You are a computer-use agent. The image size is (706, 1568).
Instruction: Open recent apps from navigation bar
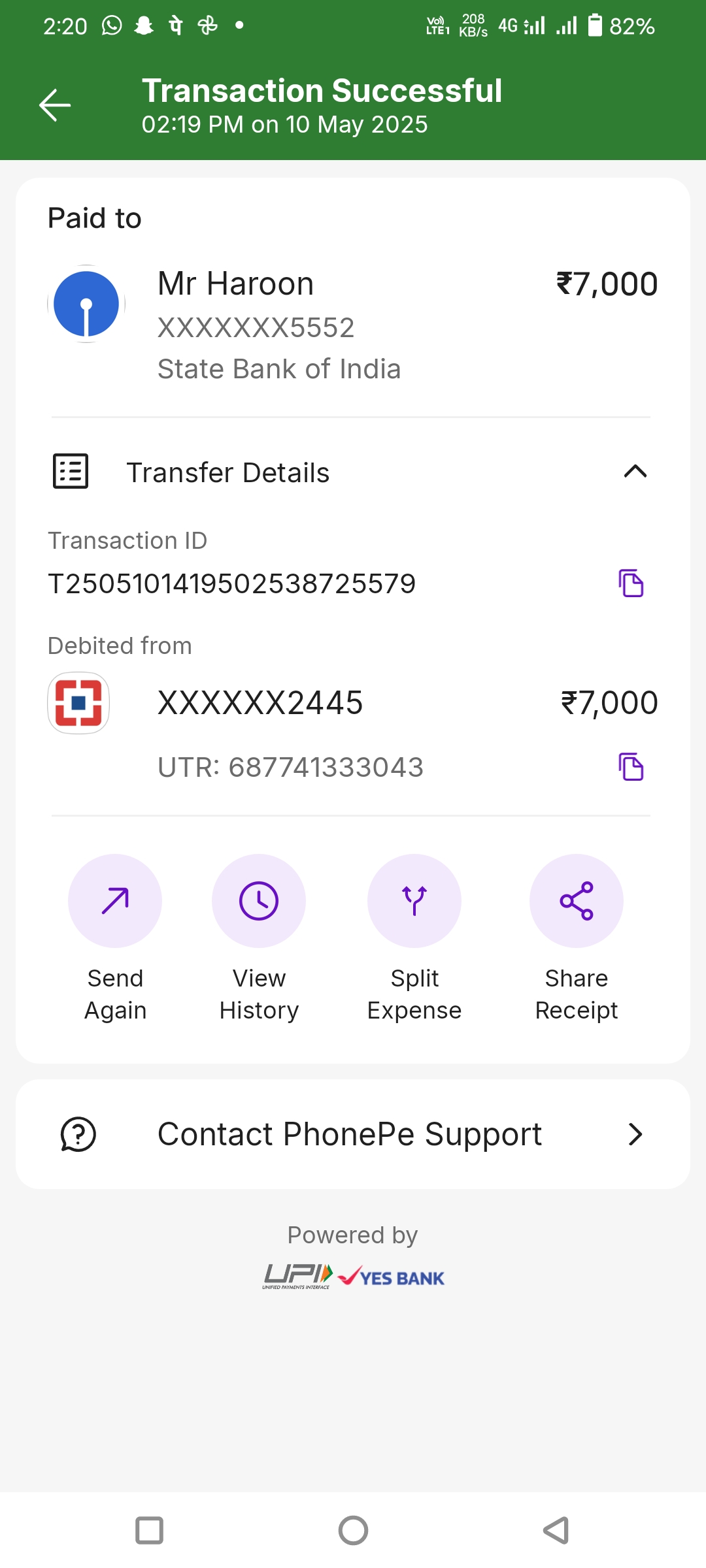(x=149, y=1530)
